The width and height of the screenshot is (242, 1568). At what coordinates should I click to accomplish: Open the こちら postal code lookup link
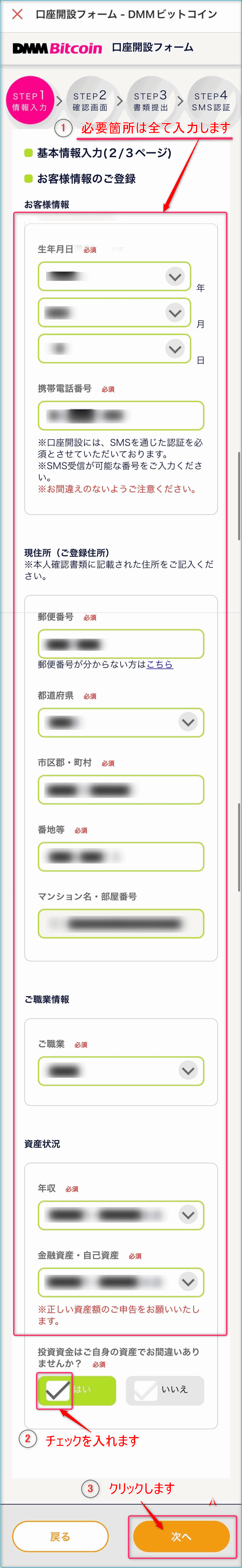[x=160, y=664]
